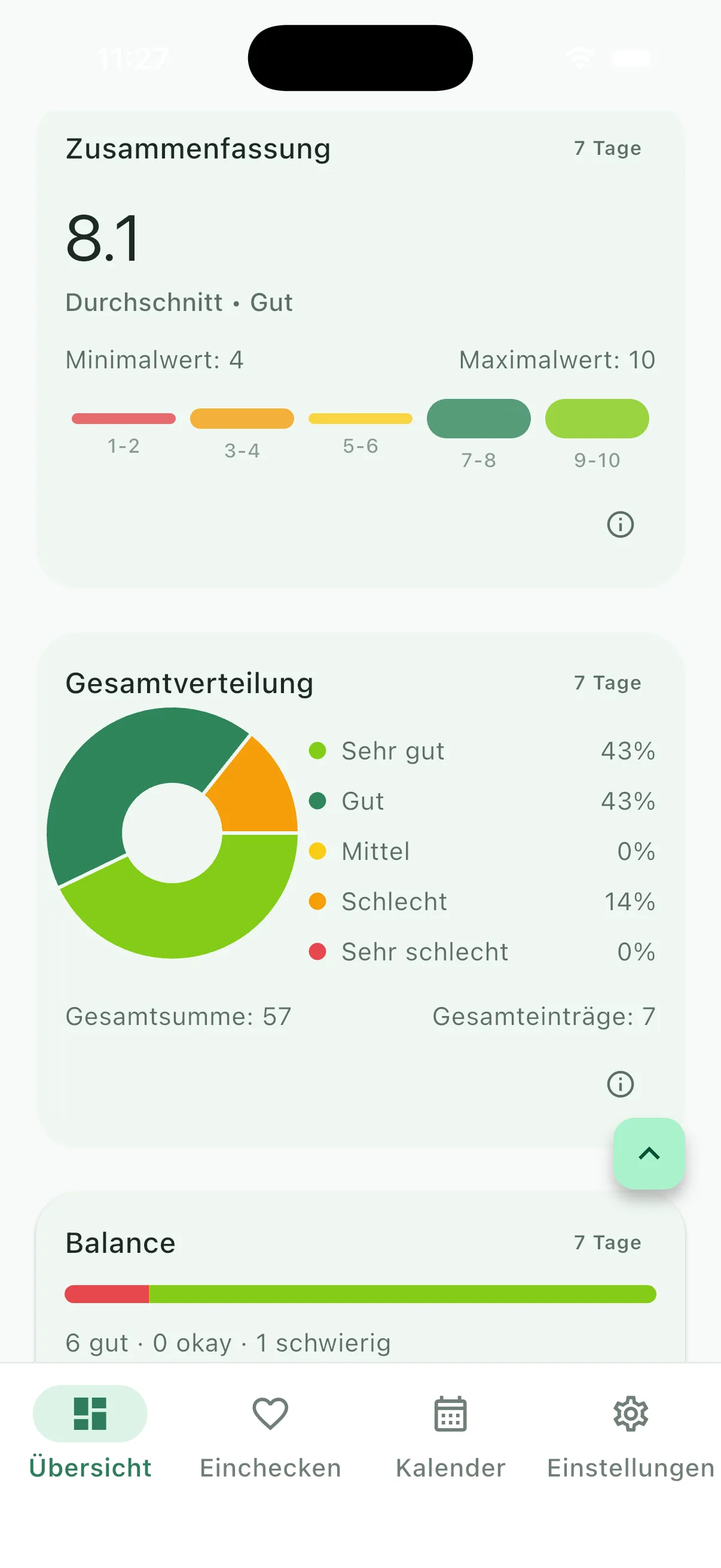The image size is (721, 1568).
Task: Tap the scroll-to-top chevron button
Action: click(x=649, y=1152)
